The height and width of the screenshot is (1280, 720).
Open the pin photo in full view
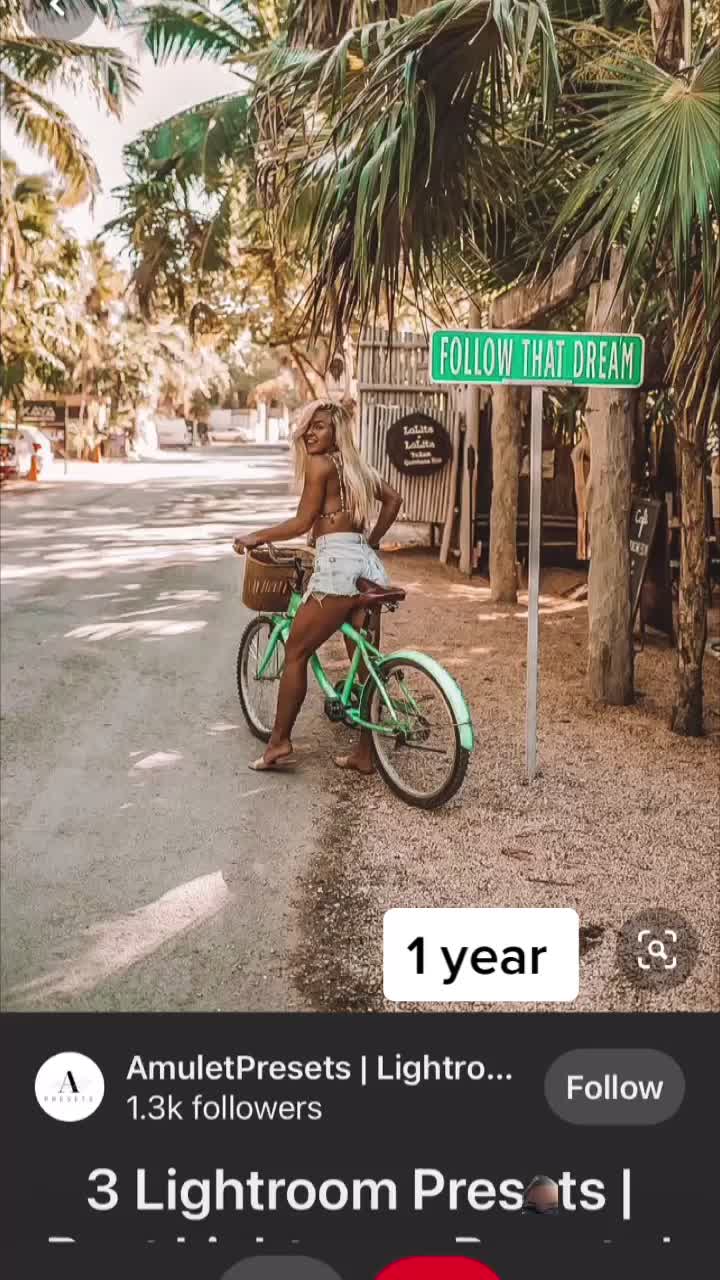(x=360, y=506)
